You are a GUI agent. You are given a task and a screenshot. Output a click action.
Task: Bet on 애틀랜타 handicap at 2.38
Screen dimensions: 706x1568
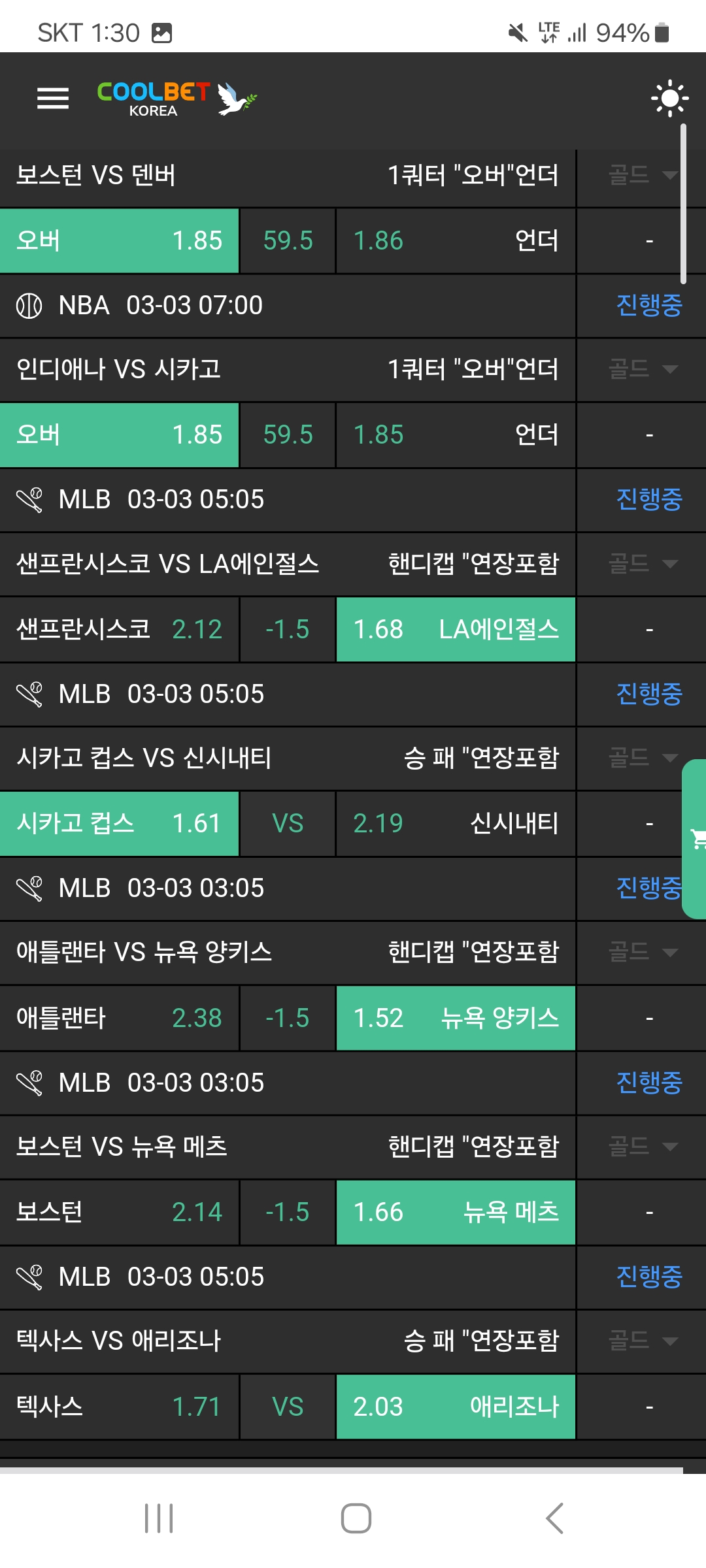119,1018
